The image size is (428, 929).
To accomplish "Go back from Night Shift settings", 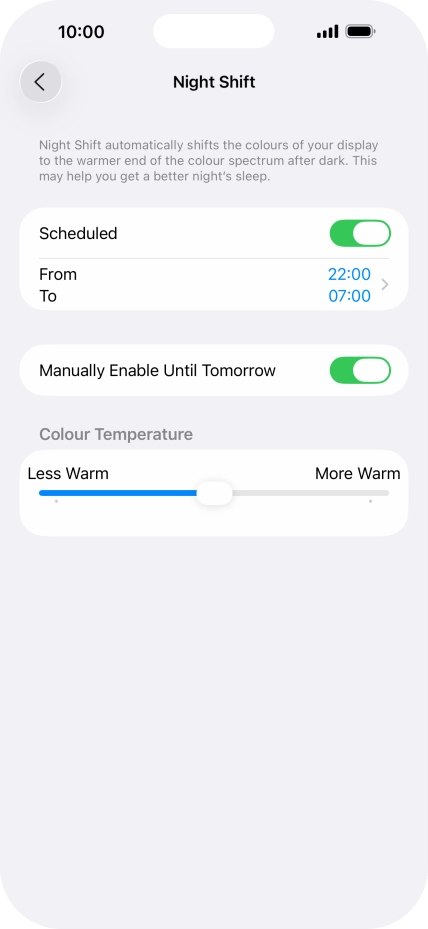I will (x=40, y=82).
